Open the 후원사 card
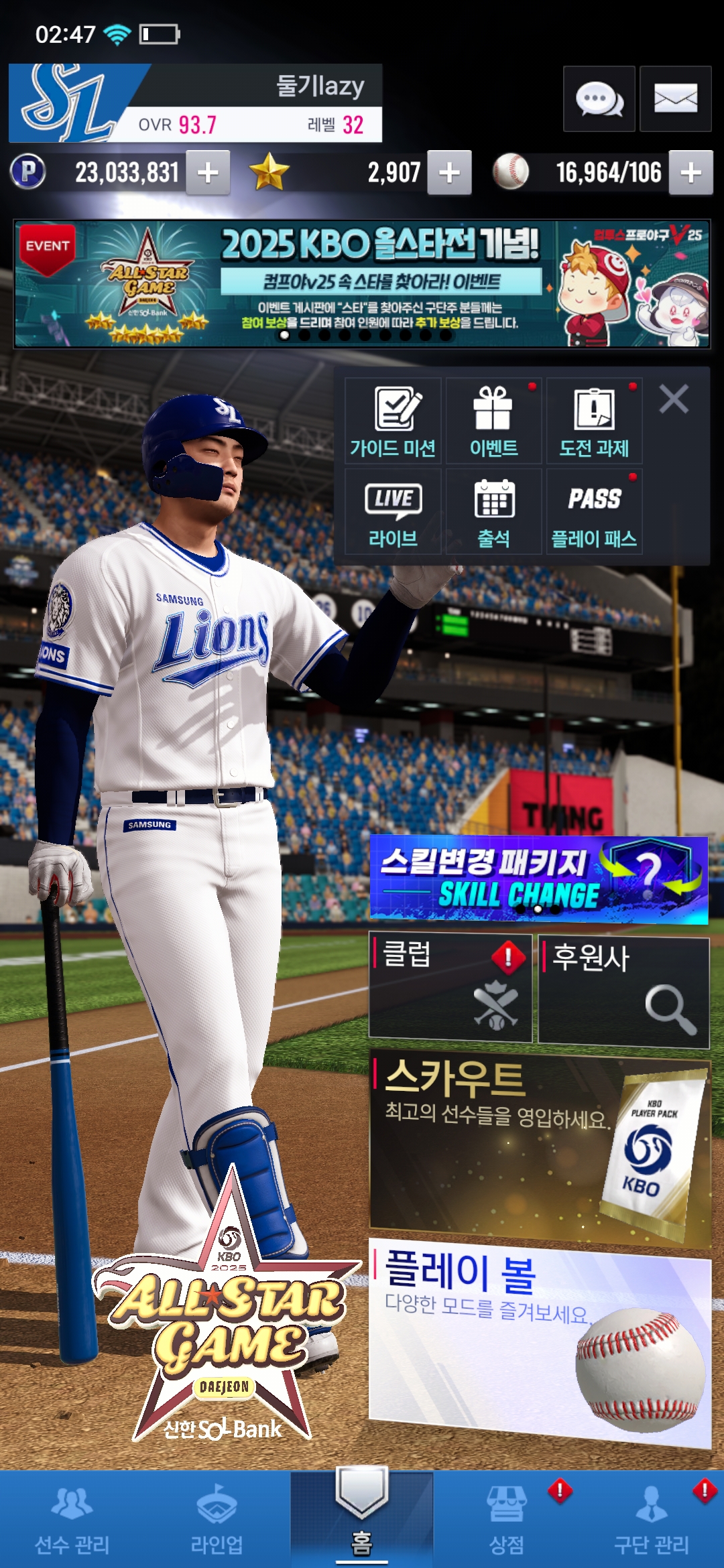 623,992
